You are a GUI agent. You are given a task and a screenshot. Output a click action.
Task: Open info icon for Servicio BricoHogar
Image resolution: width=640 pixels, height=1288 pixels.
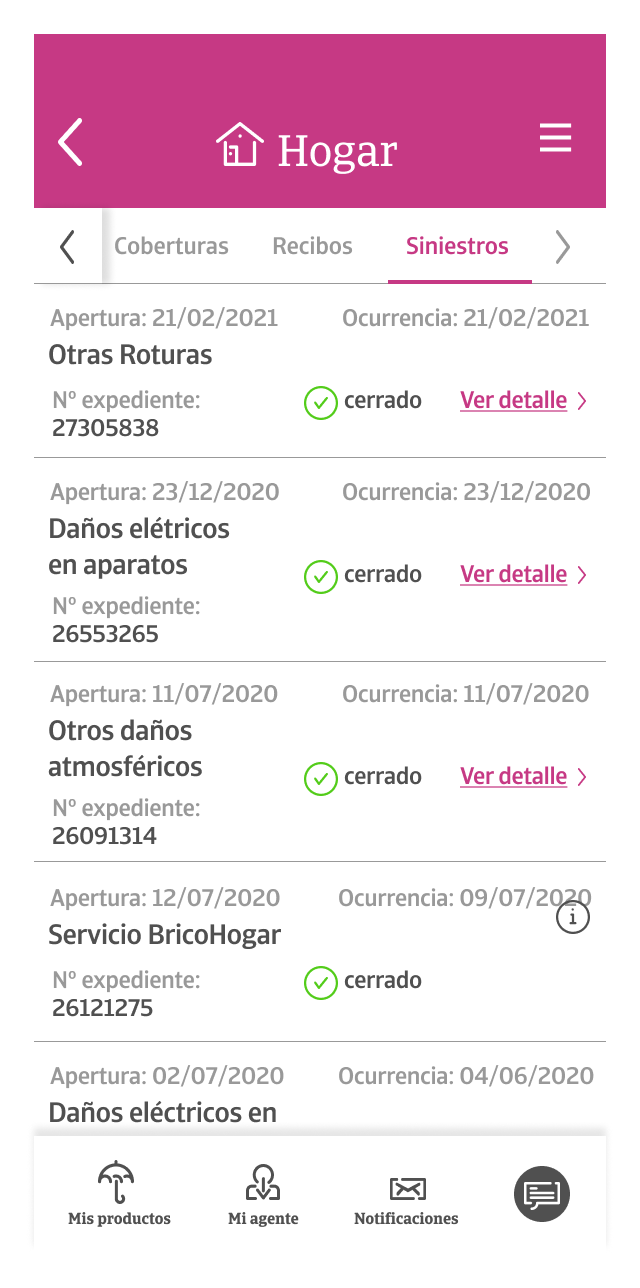point(573,917)
